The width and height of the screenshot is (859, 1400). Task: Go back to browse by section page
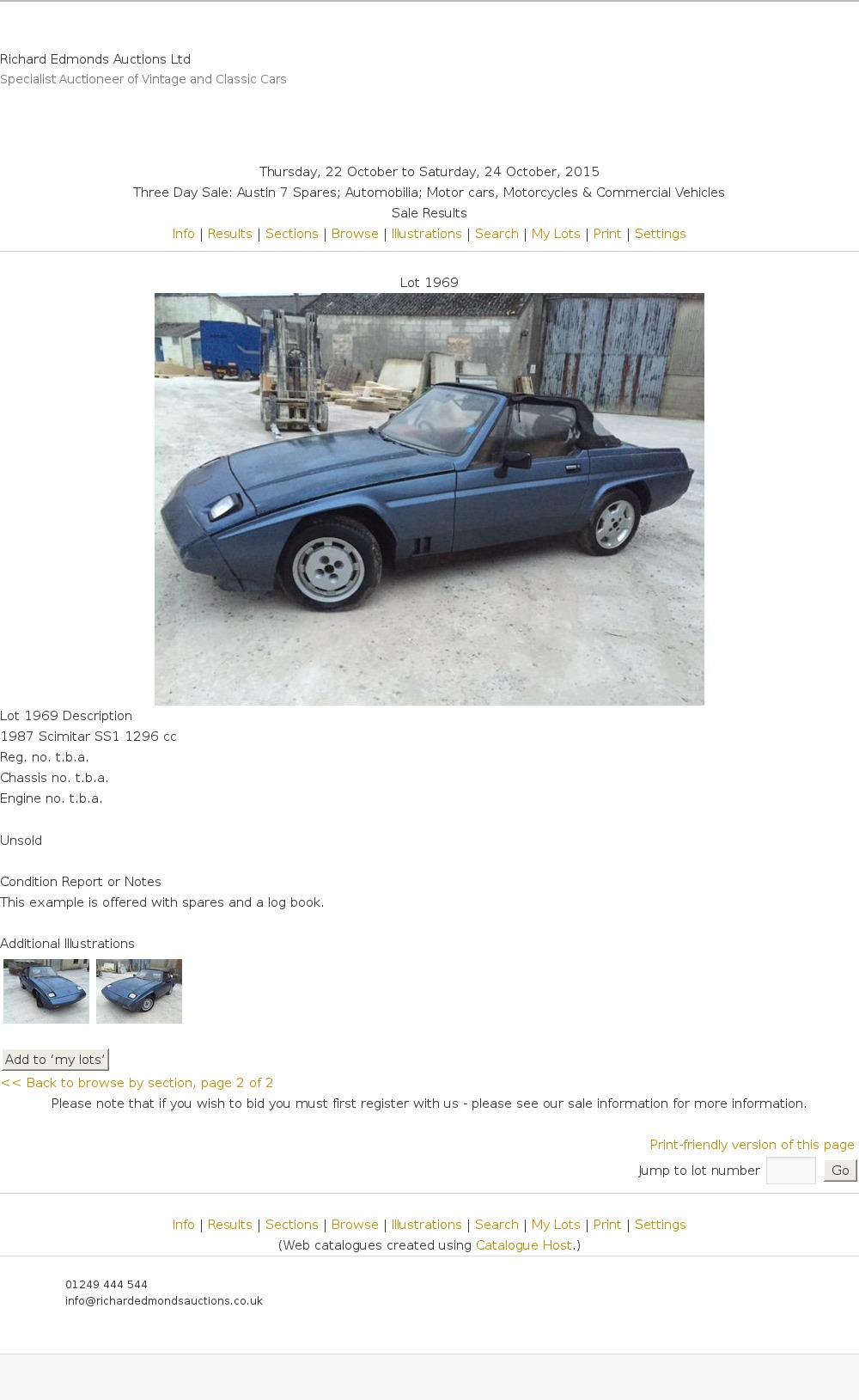coord(137,1083)
